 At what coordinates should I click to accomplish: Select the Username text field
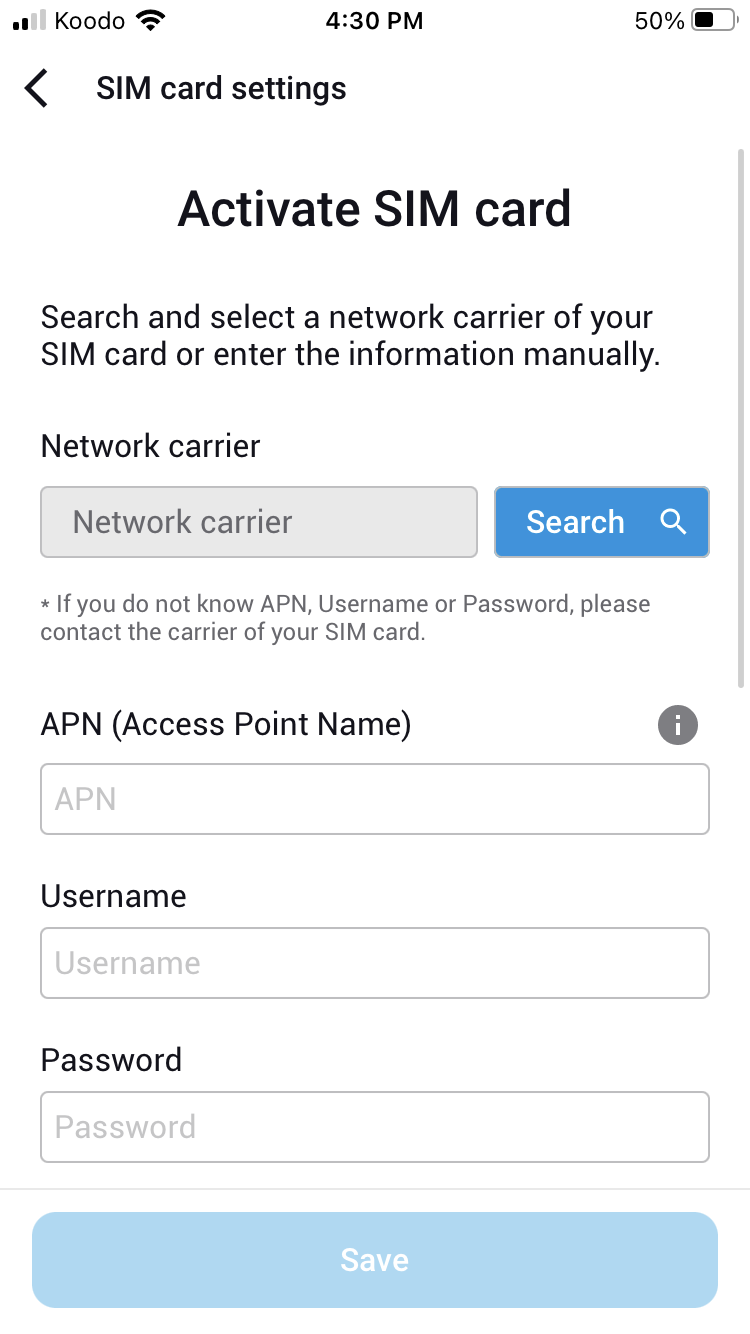coord(375,963)
